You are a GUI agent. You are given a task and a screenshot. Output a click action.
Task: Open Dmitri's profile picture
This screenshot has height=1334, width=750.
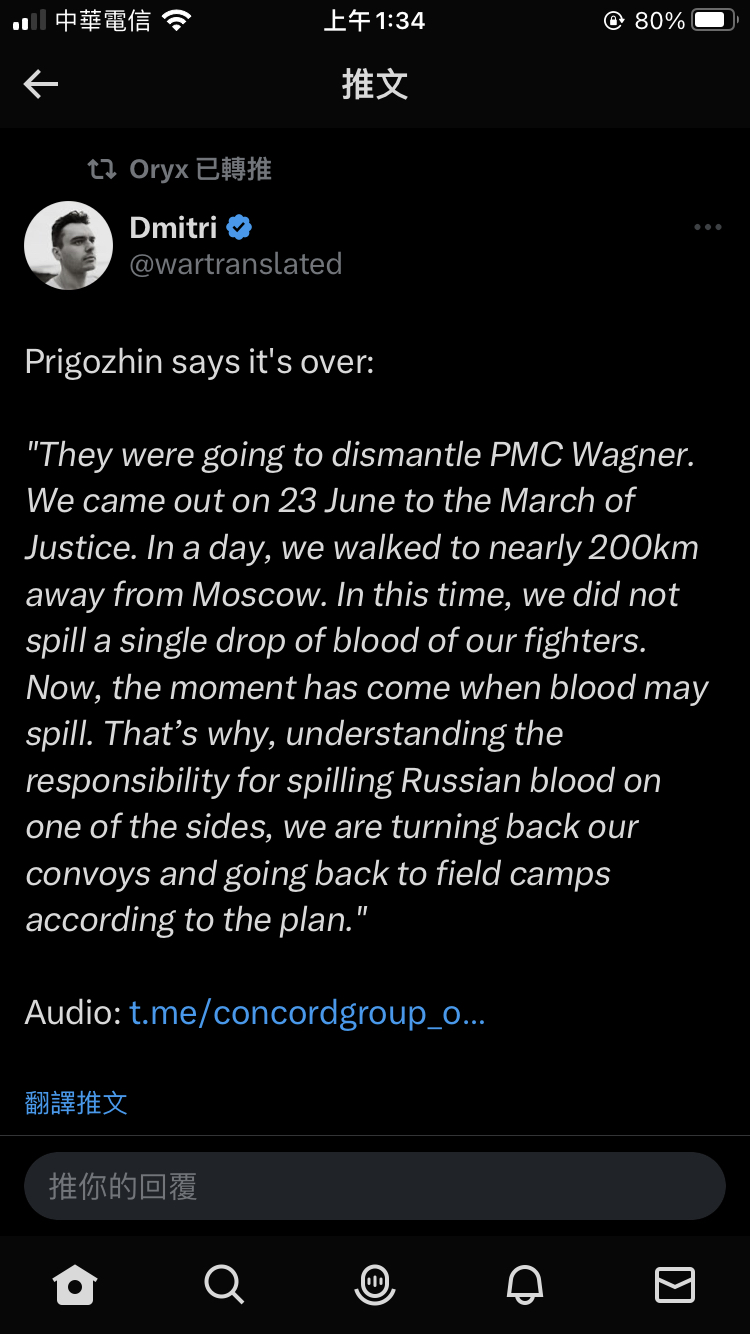click(68, 245)
